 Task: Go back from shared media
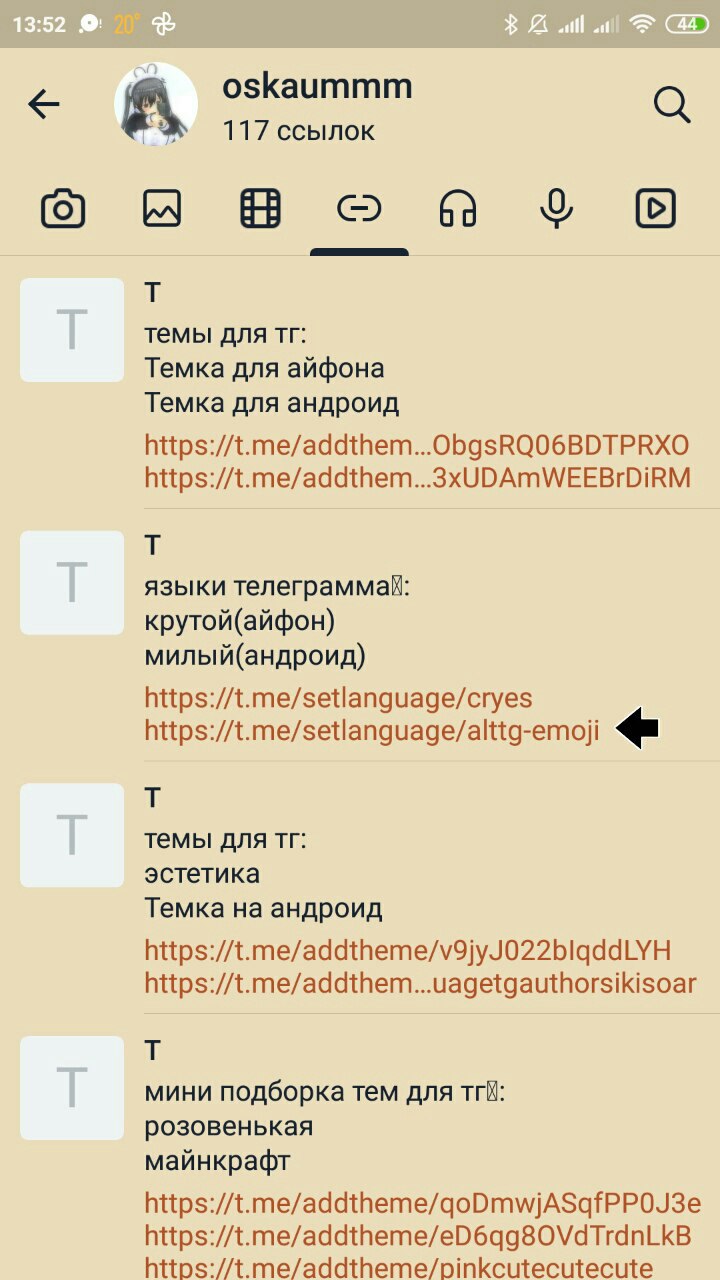(44, 104)
